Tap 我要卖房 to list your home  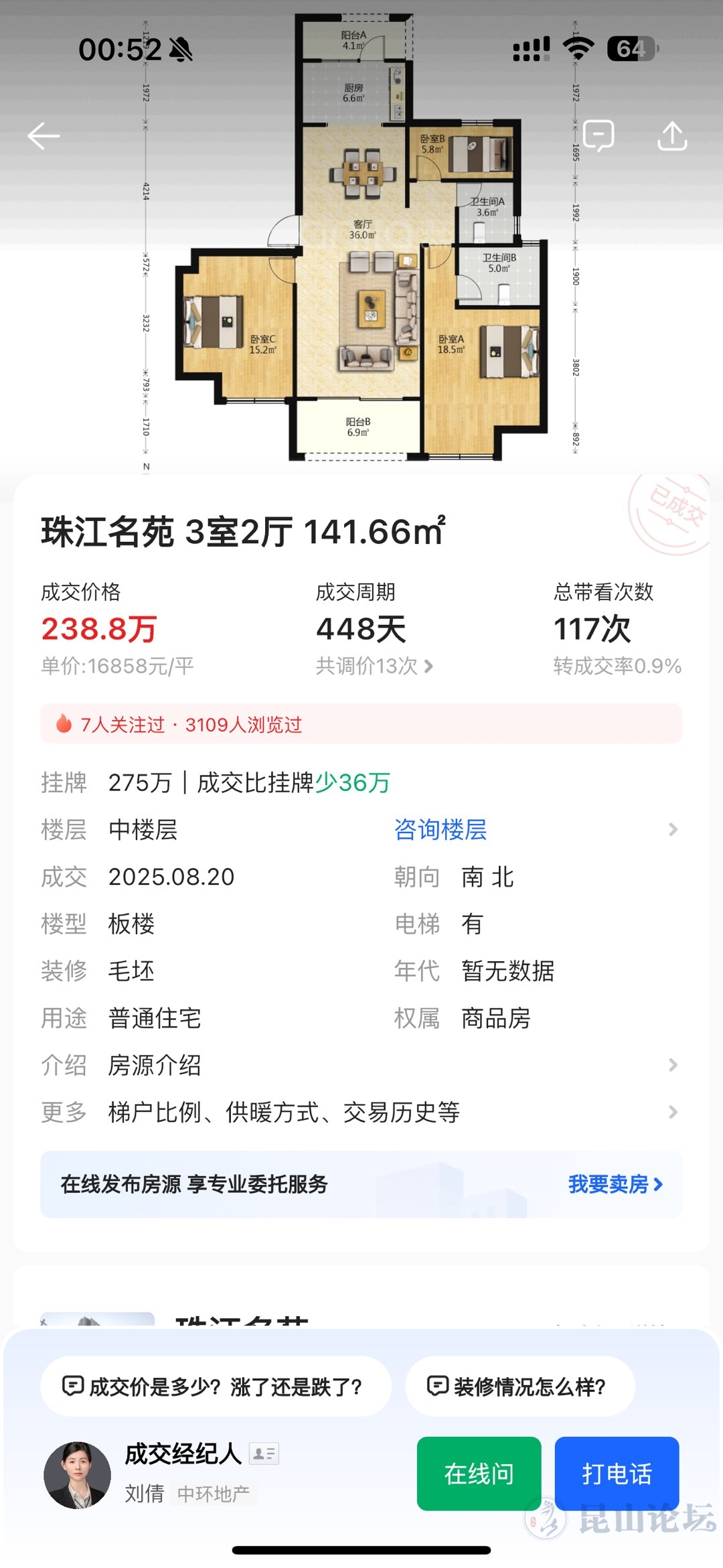[x=615, y=1184]
